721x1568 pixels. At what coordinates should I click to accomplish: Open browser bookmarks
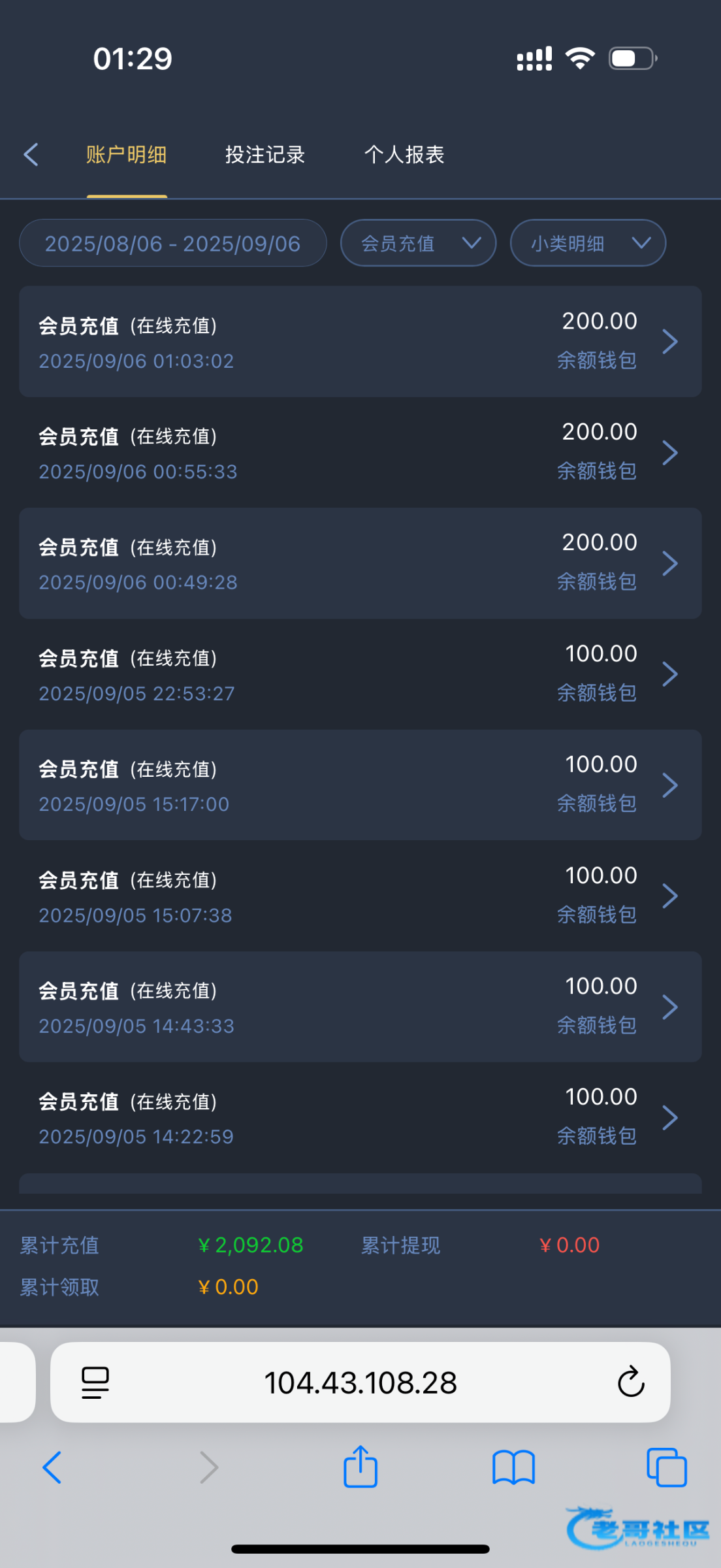point(513,1467)
